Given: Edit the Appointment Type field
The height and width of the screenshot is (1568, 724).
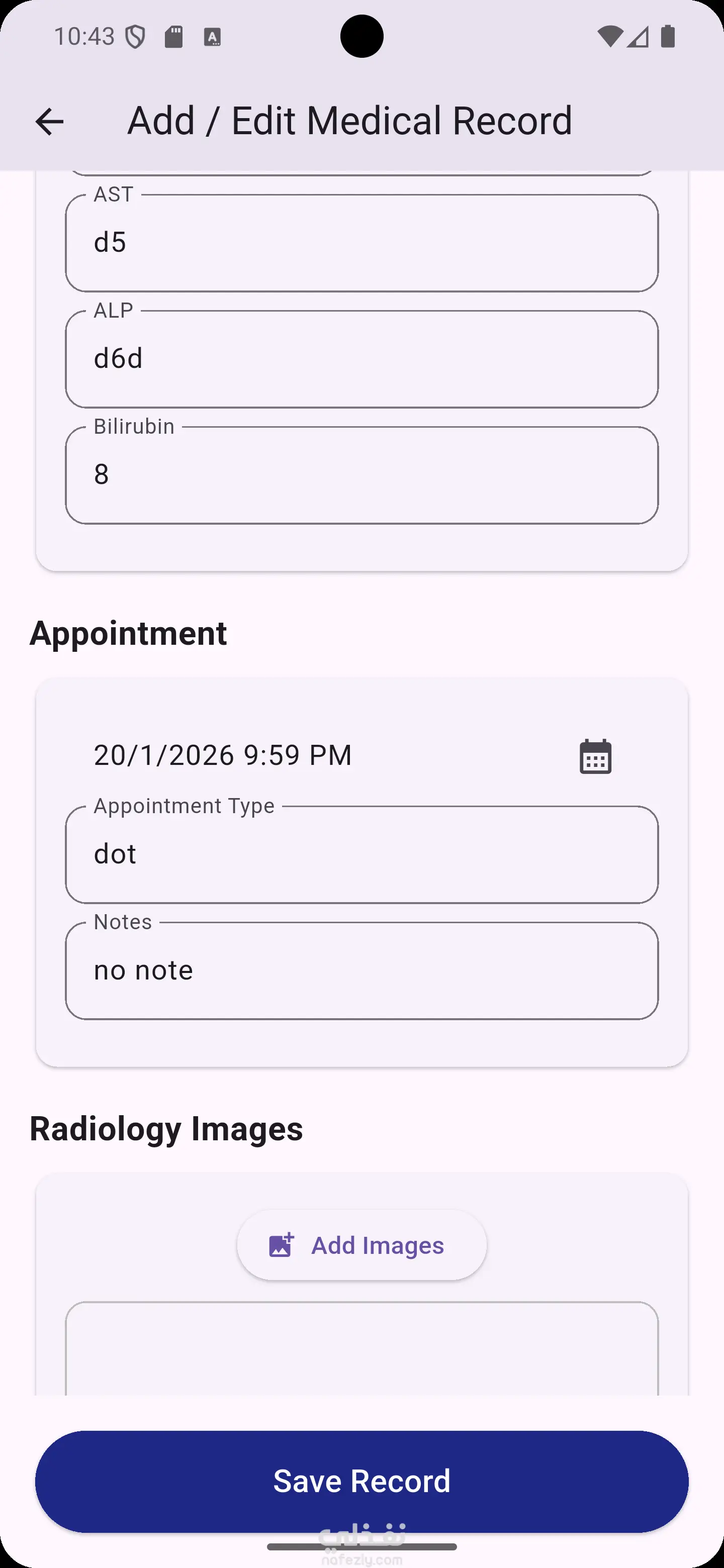Looking at the screenshot, I should tap(361, 854).
